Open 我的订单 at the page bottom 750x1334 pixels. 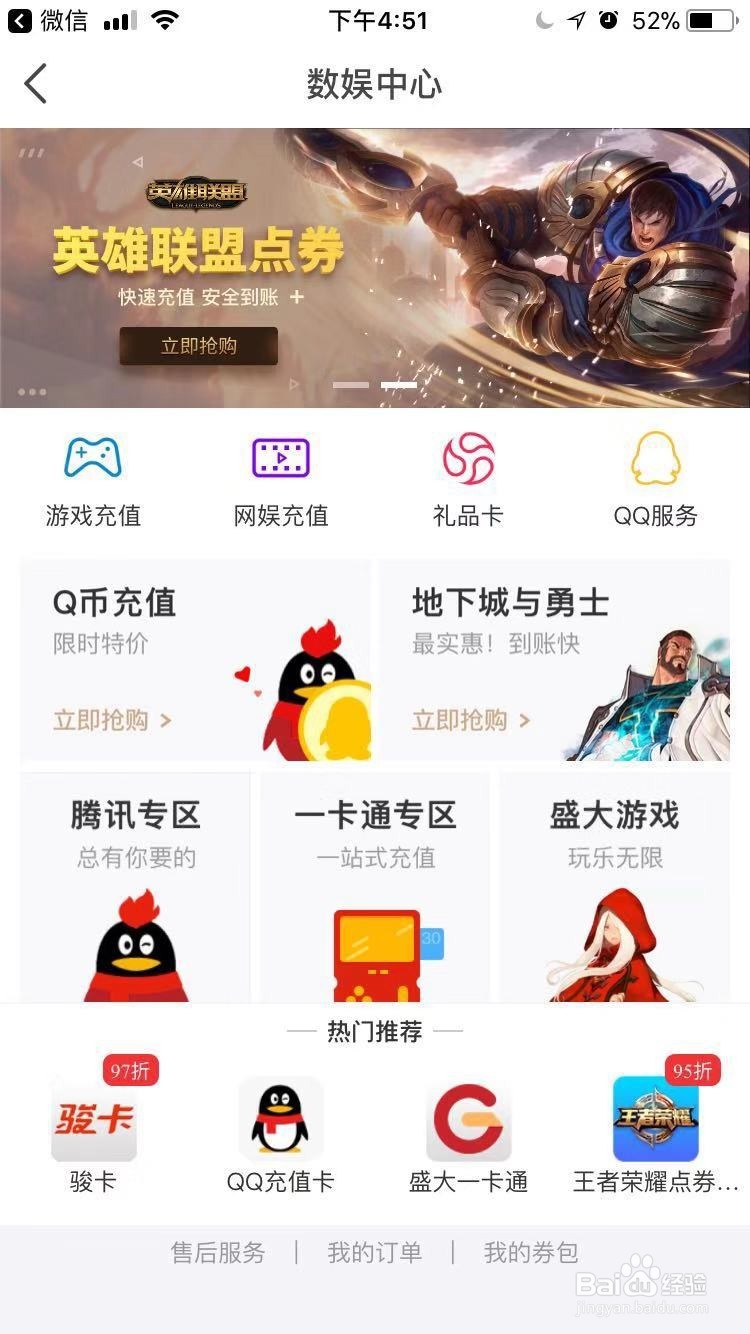[x=375, y=1252]
